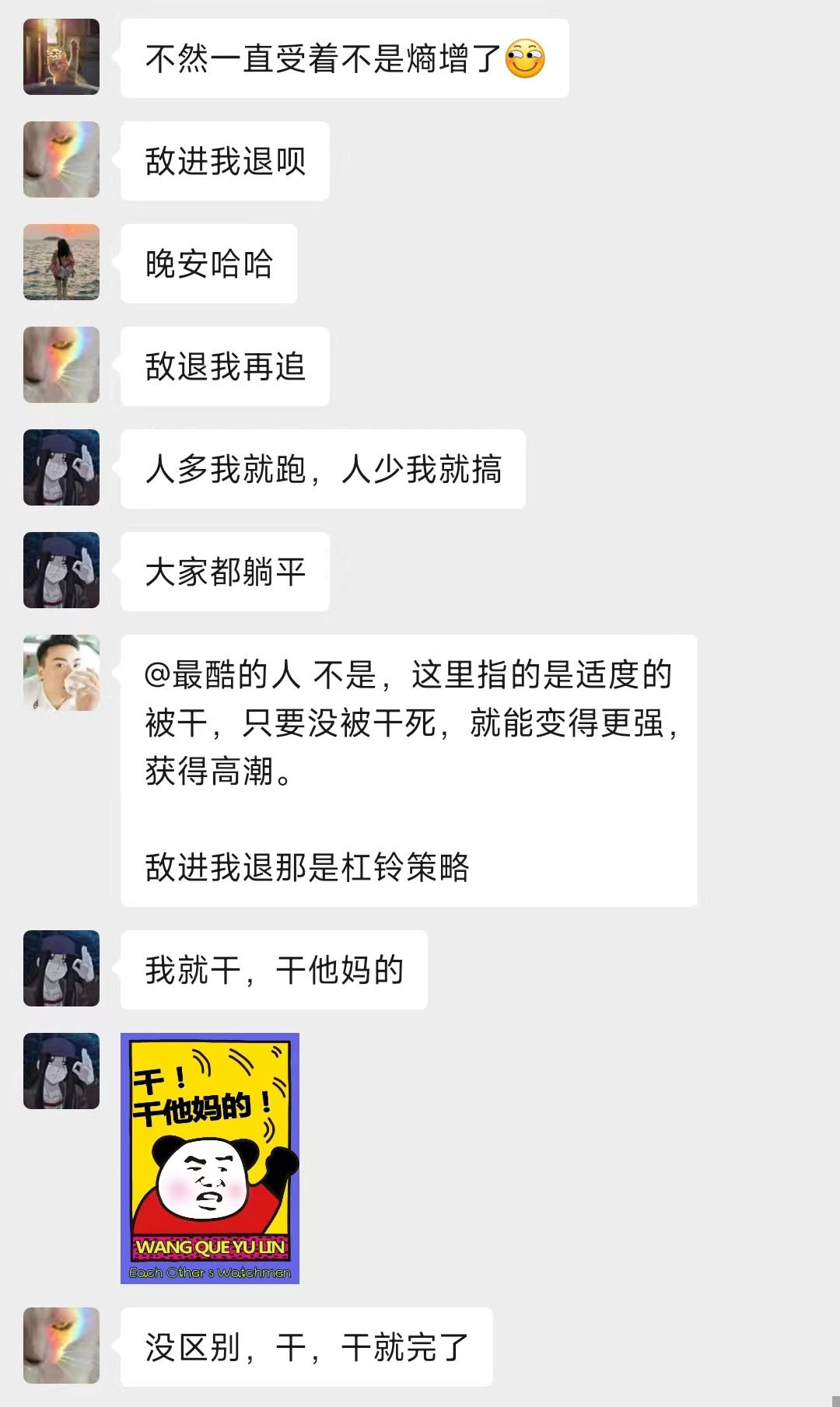Tap the avatar next to 不然一直受着不是熵增了
Screen dimensions: 840x1407
tap(61, 57)
